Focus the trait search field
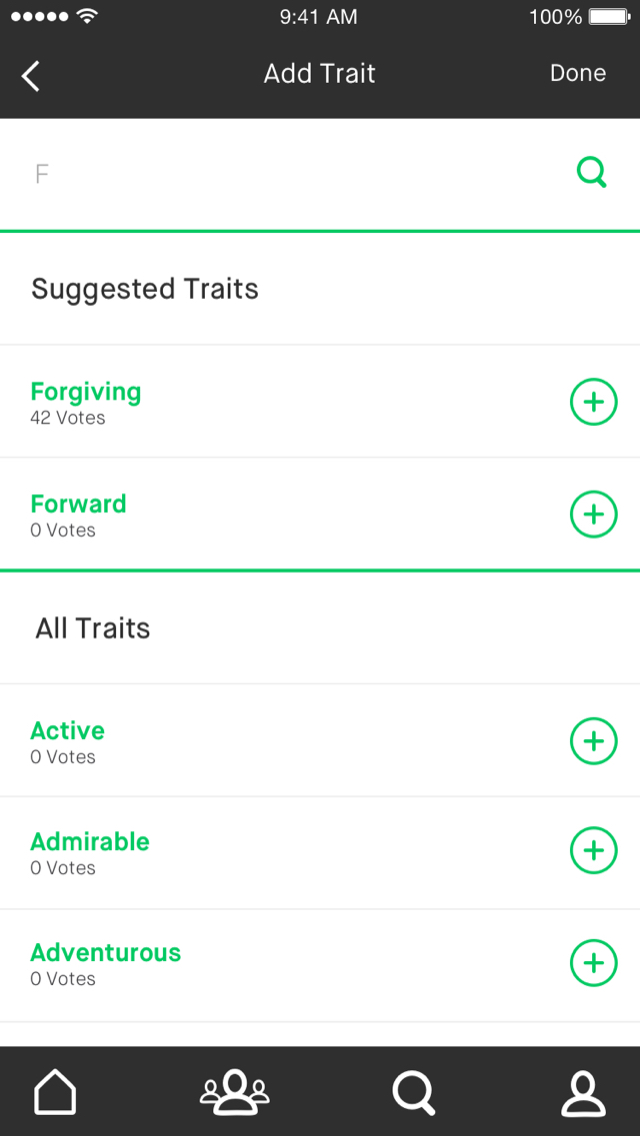Image resolution: width=640 pixels, height=1136 pixels. pos(290,175)
